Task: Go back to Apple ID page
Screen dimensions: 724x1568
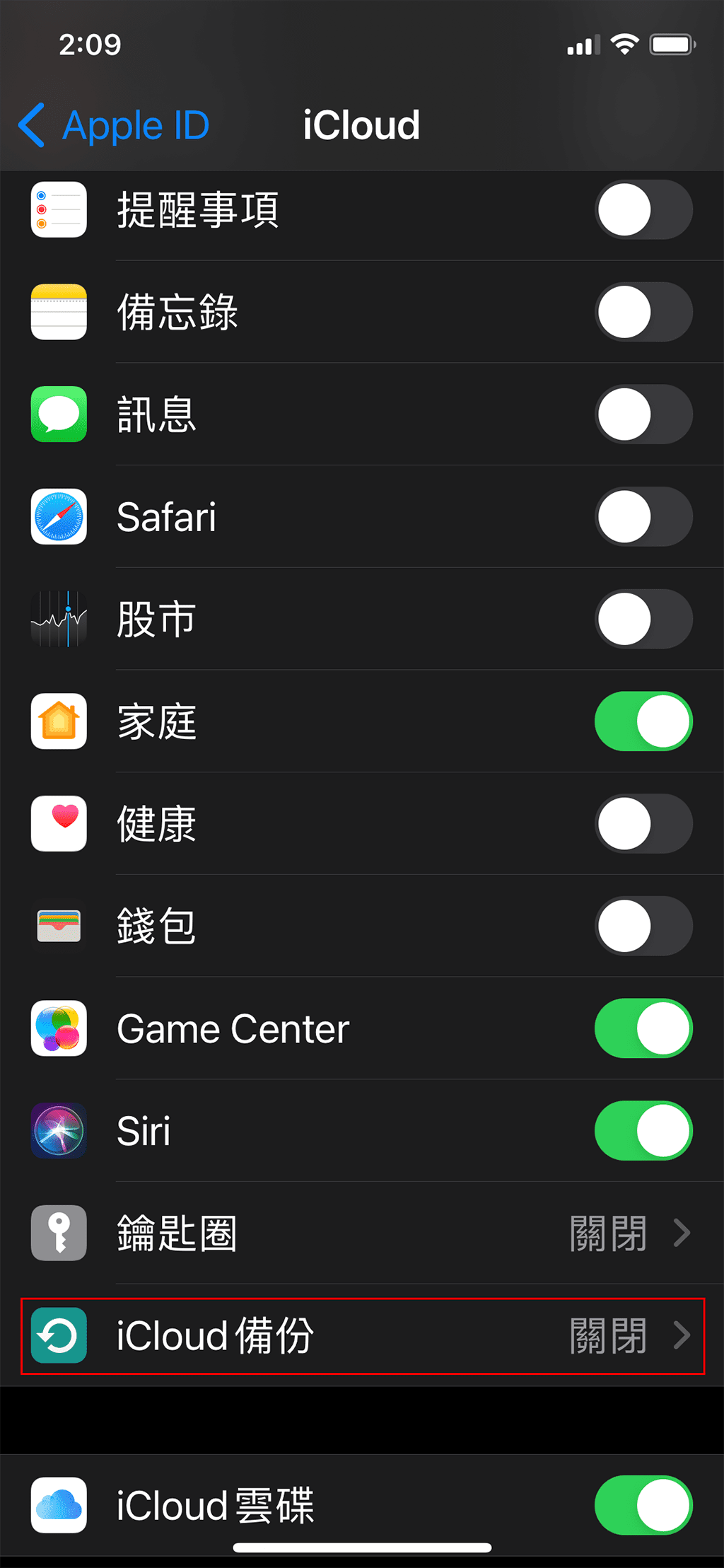Action: [113, 125]
